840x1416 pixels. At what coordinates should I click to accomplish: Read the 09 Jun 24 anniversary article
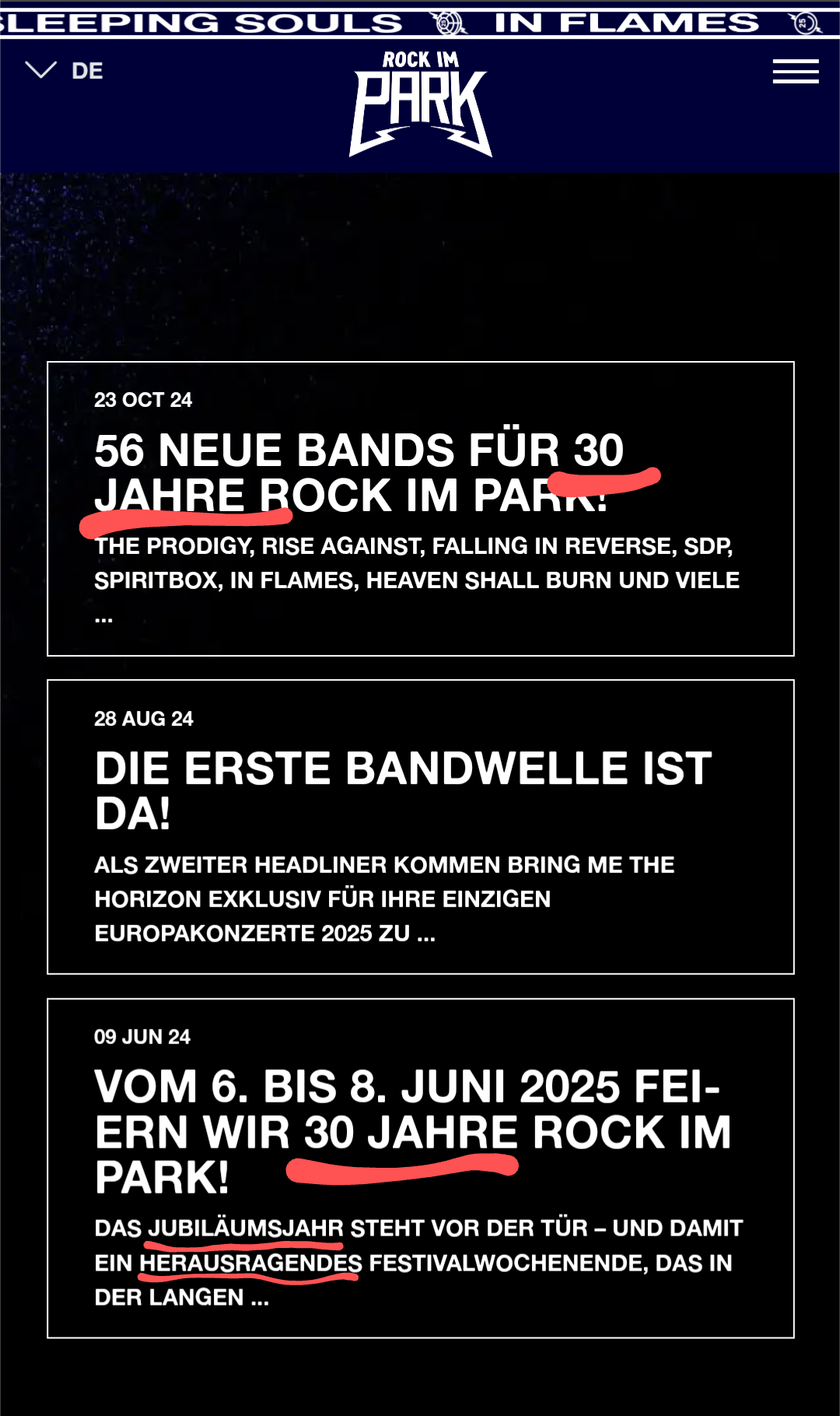click(x=412, y=1130)
